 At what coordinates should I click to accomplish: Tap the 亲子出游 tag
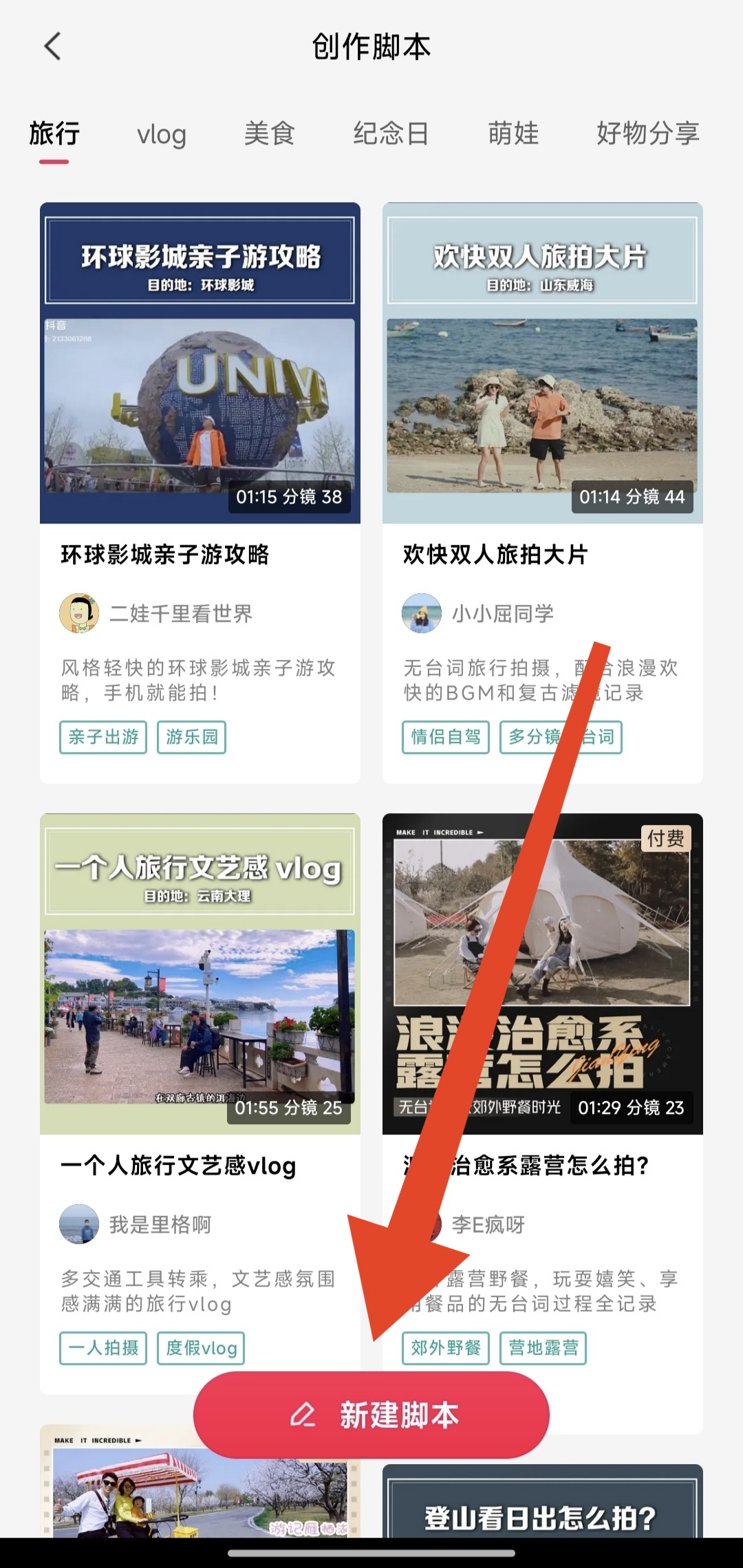[x=103, y=738]
